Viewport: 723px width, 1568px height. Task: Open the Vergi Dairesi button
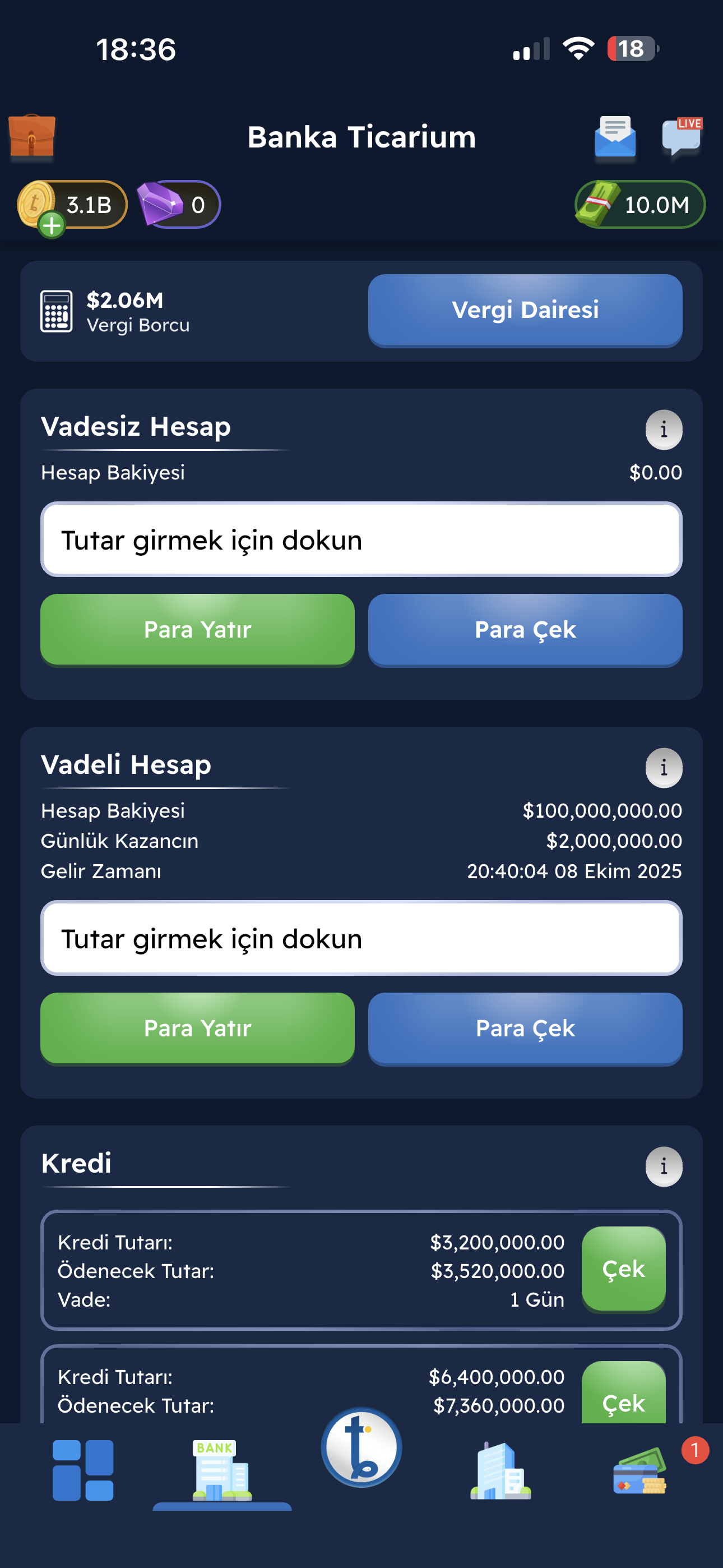(x=525, y=311)
